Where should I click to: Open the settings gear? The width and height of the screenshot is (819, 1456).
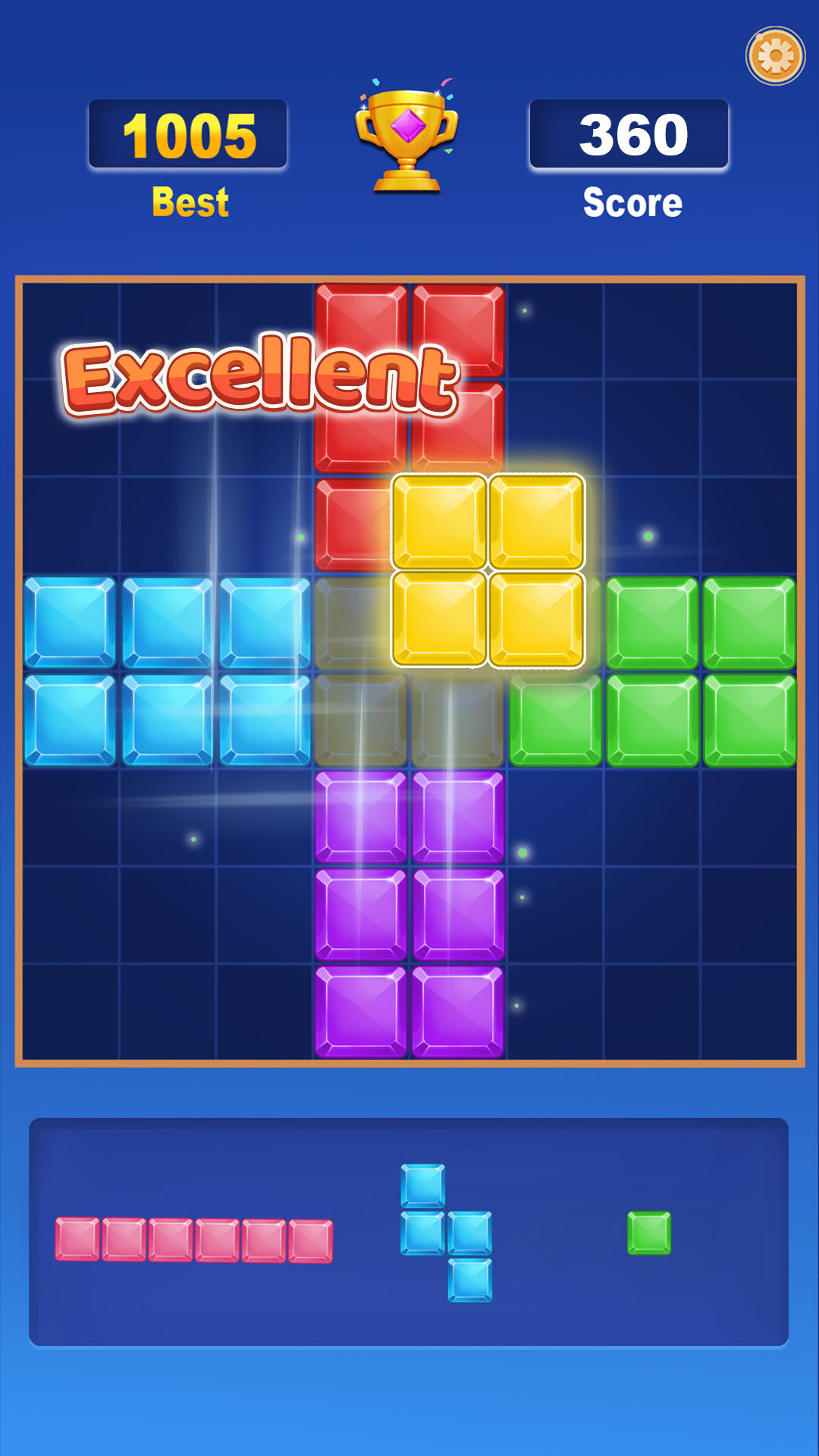tap(775, 56)
